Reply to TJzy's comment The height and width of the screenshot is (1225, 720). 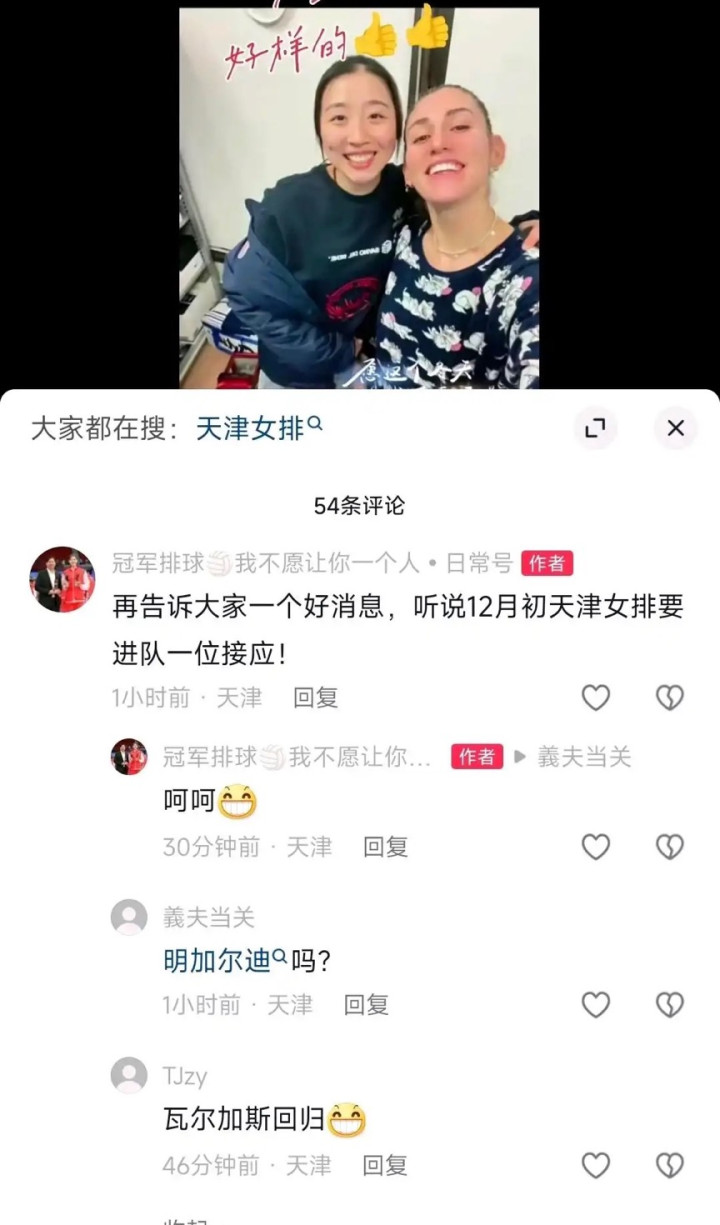pos(385,1165)
